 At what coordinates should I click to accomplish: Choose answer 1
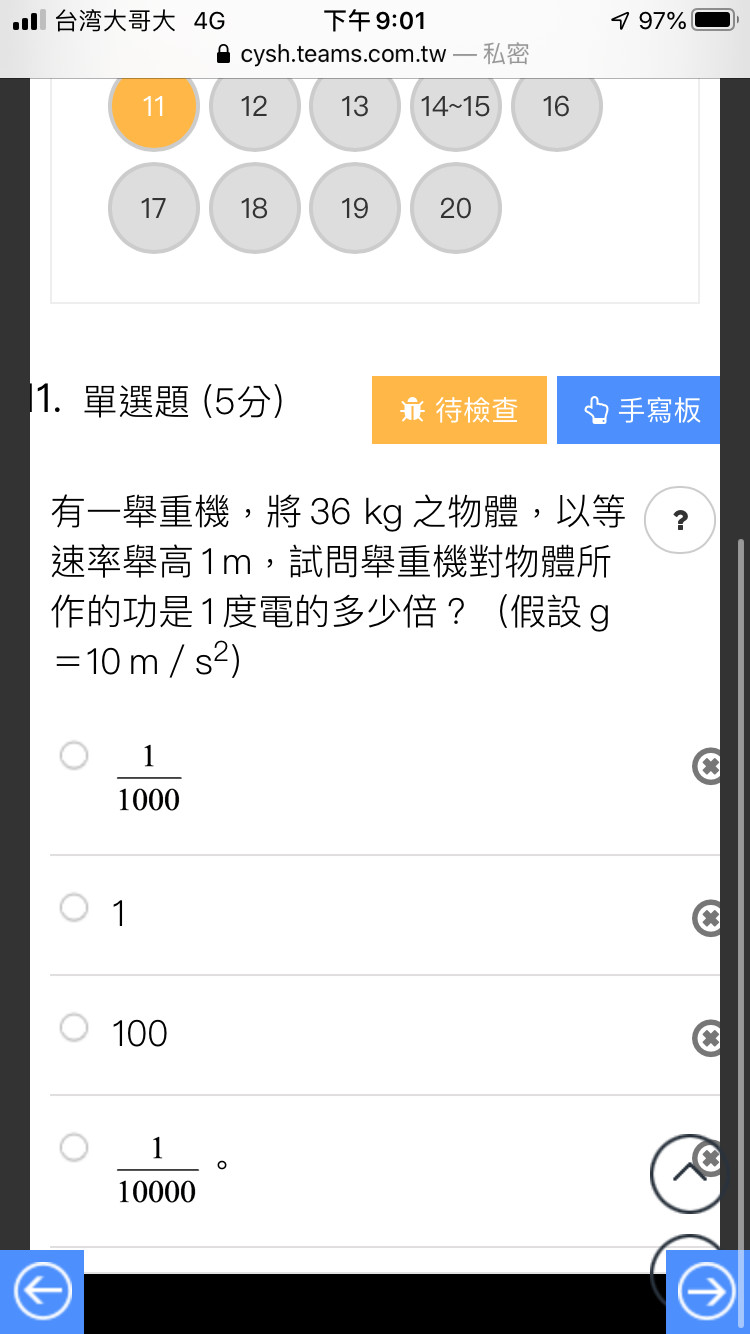[74, 907]
